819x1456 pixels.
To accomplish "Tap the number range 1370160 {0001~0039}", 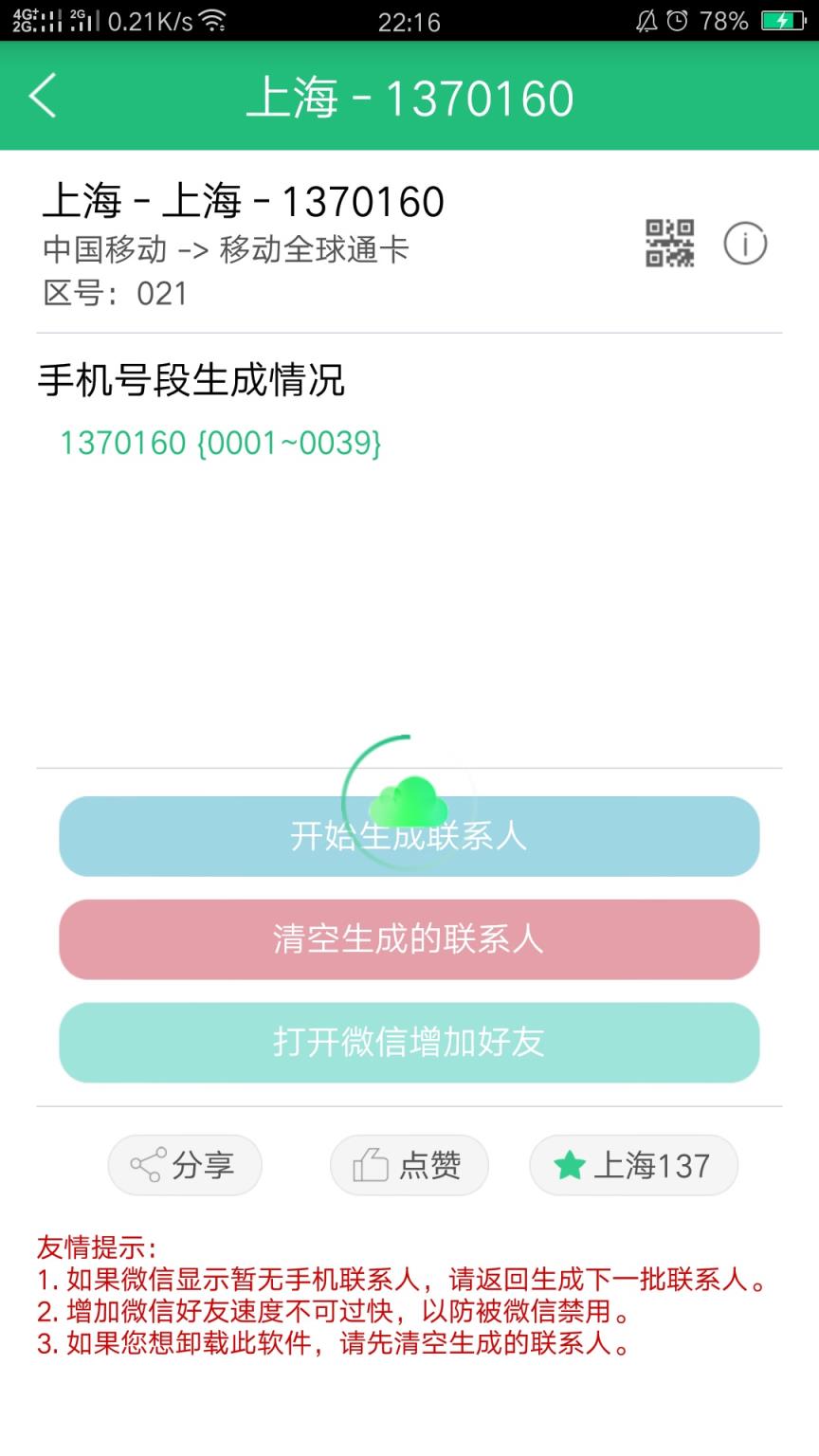I will 220,442.
